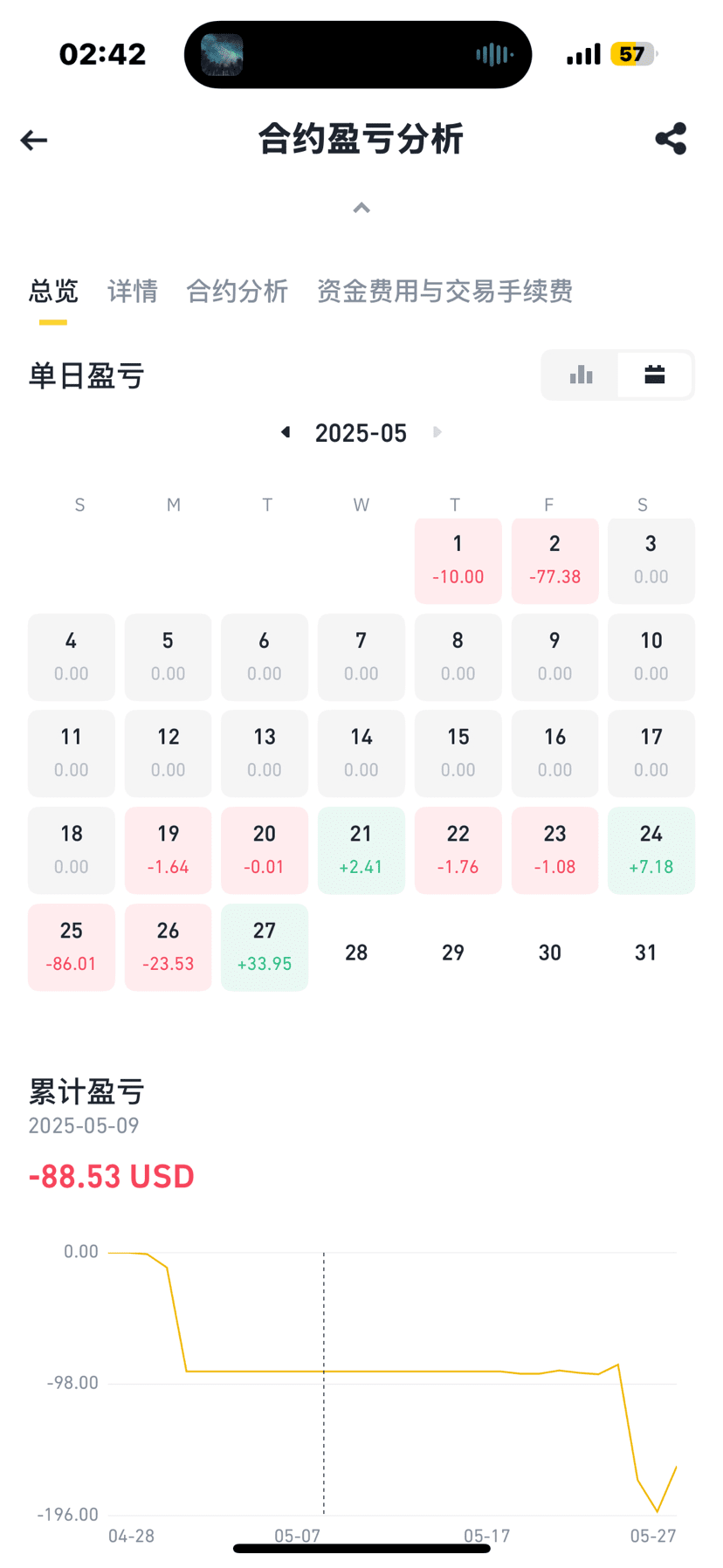Open the 合约分析 tab
The width and height of the screenshot is (723, 1568).
point(237,291)
